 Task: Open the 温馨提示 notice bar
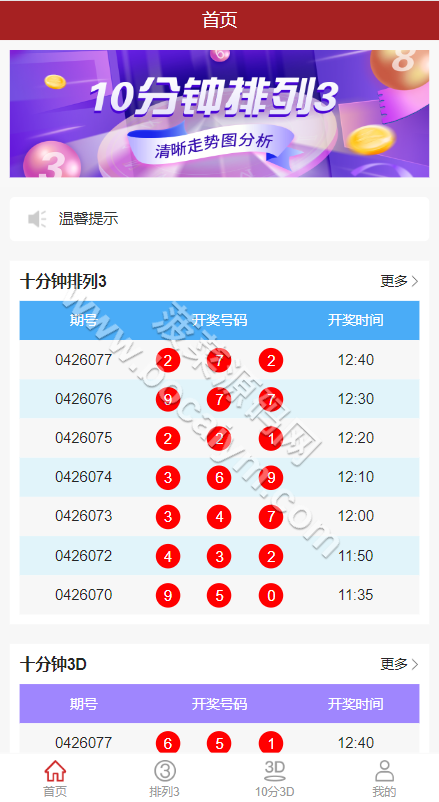point(220,219)
